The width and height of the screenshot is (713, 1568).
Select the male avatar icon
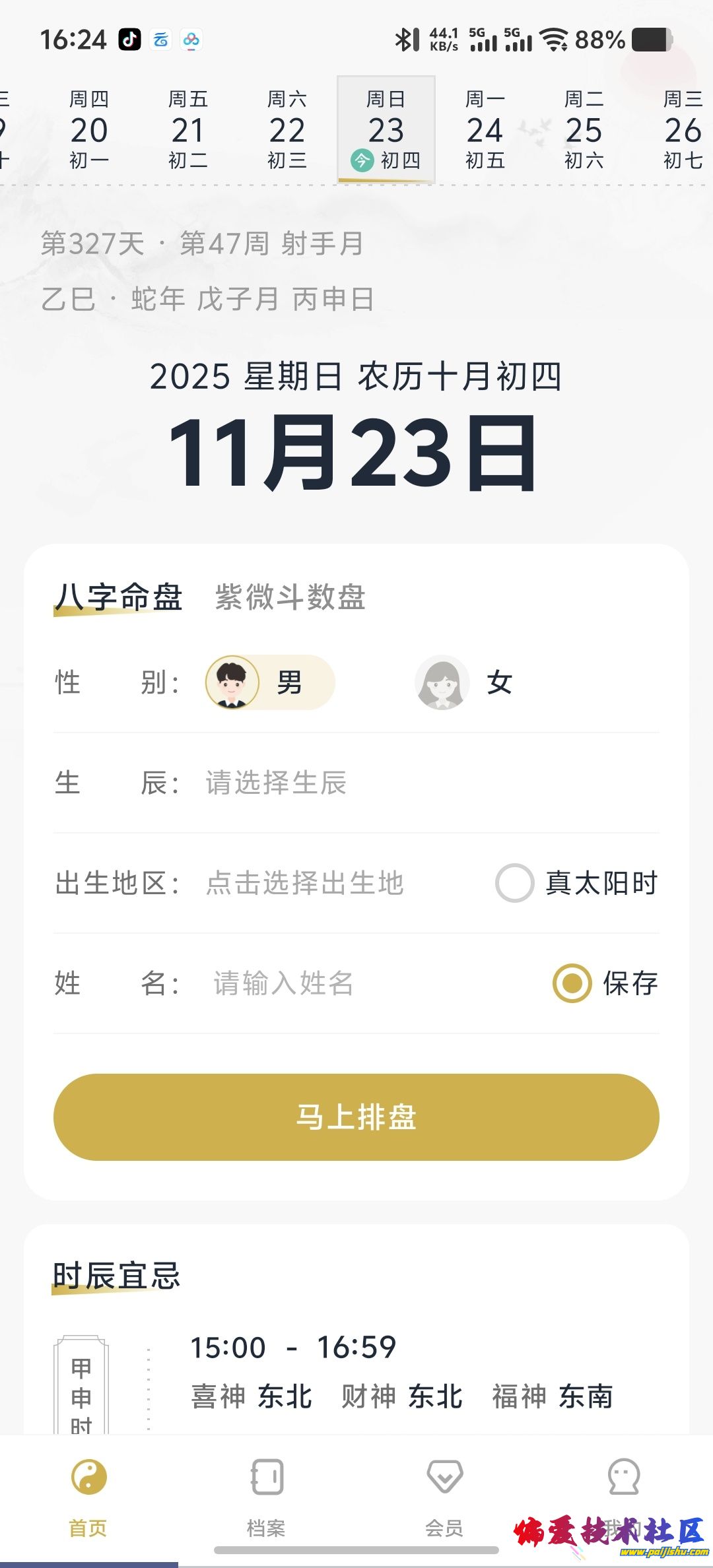pos(230,683)
